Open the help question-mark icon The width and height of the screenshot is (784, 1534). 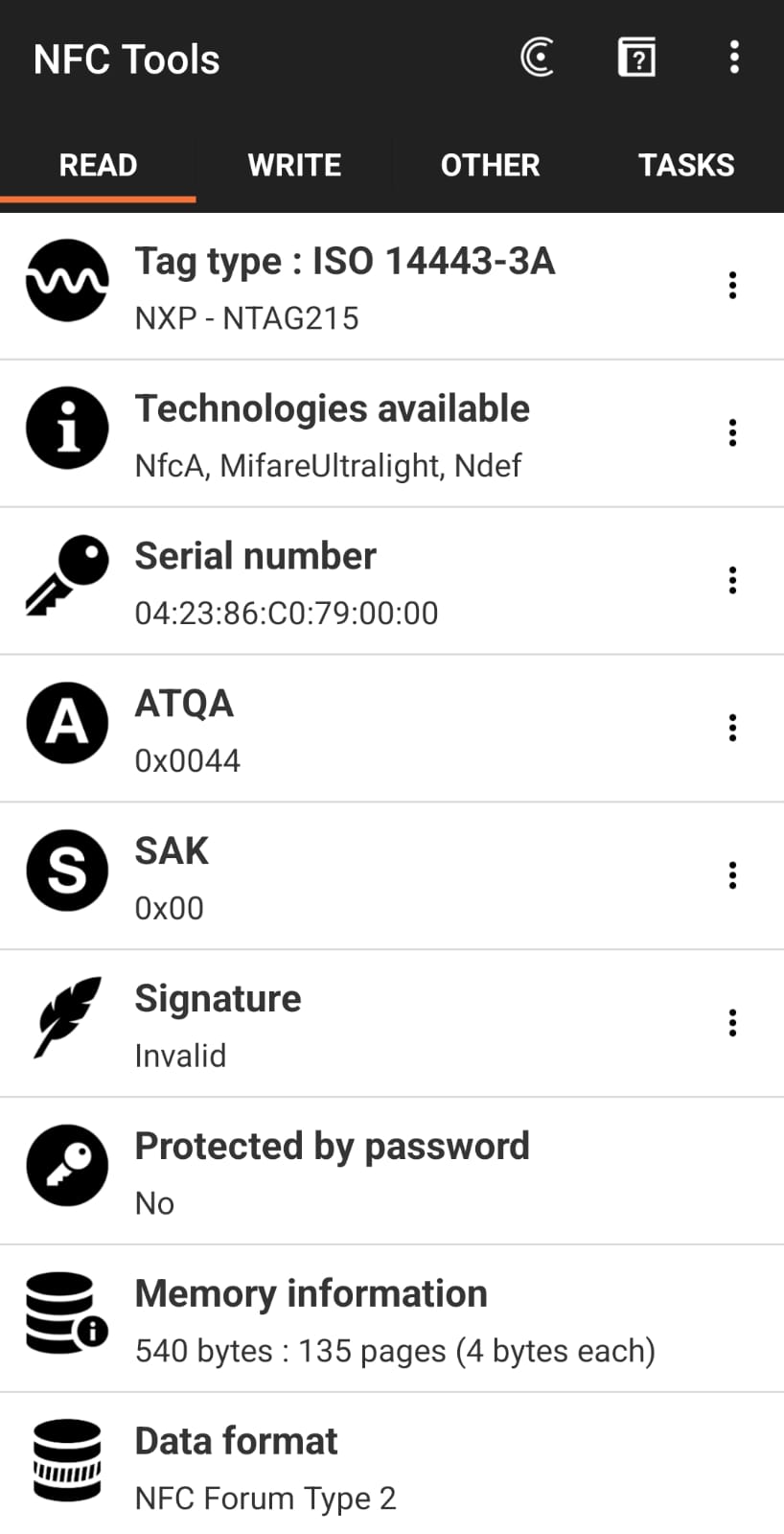[x=636, y=58]
